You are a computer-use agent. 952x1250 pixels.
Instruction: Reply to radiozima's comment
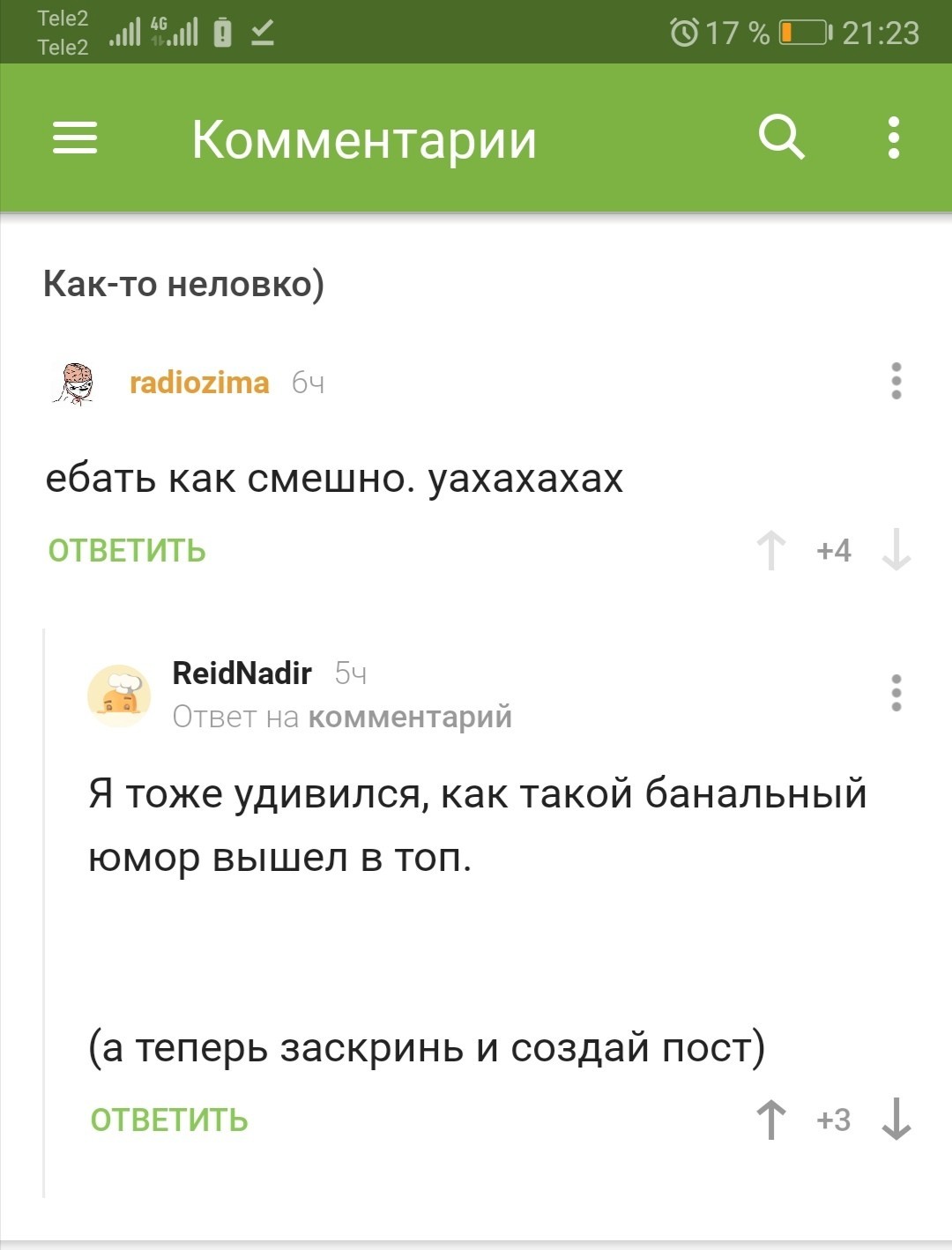tap(127, 551)
